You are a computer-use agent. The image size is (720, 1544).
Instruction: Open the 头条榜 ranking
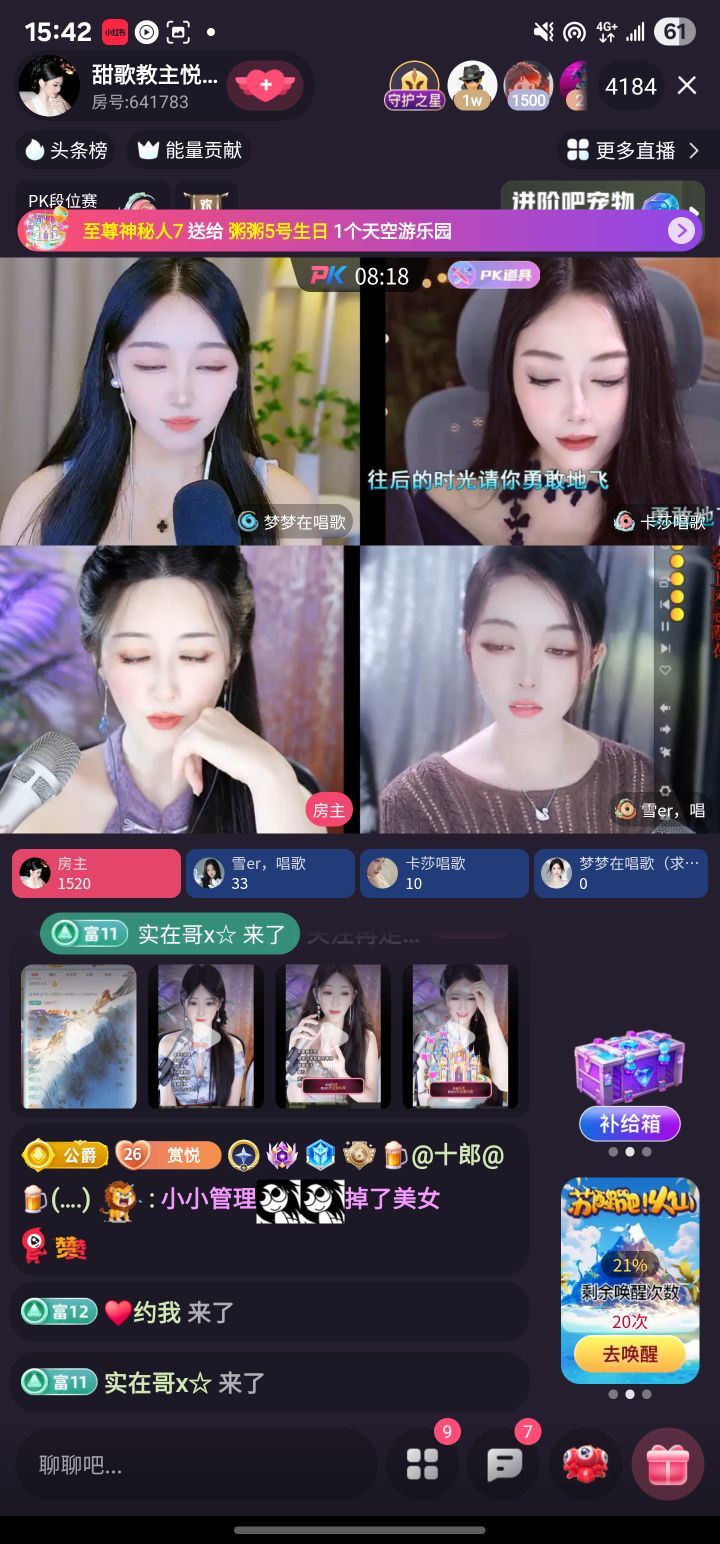[66, 150]
